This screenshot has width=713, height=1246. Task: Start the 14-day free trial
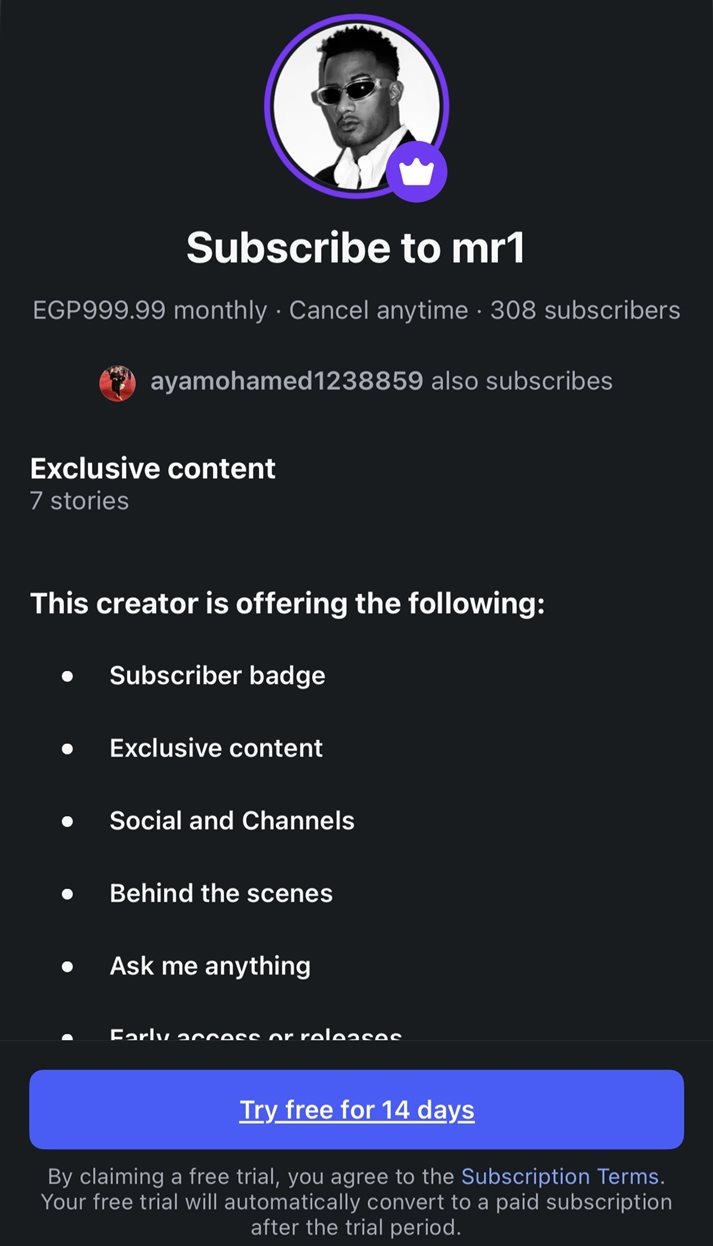(x=356, y=1109)
